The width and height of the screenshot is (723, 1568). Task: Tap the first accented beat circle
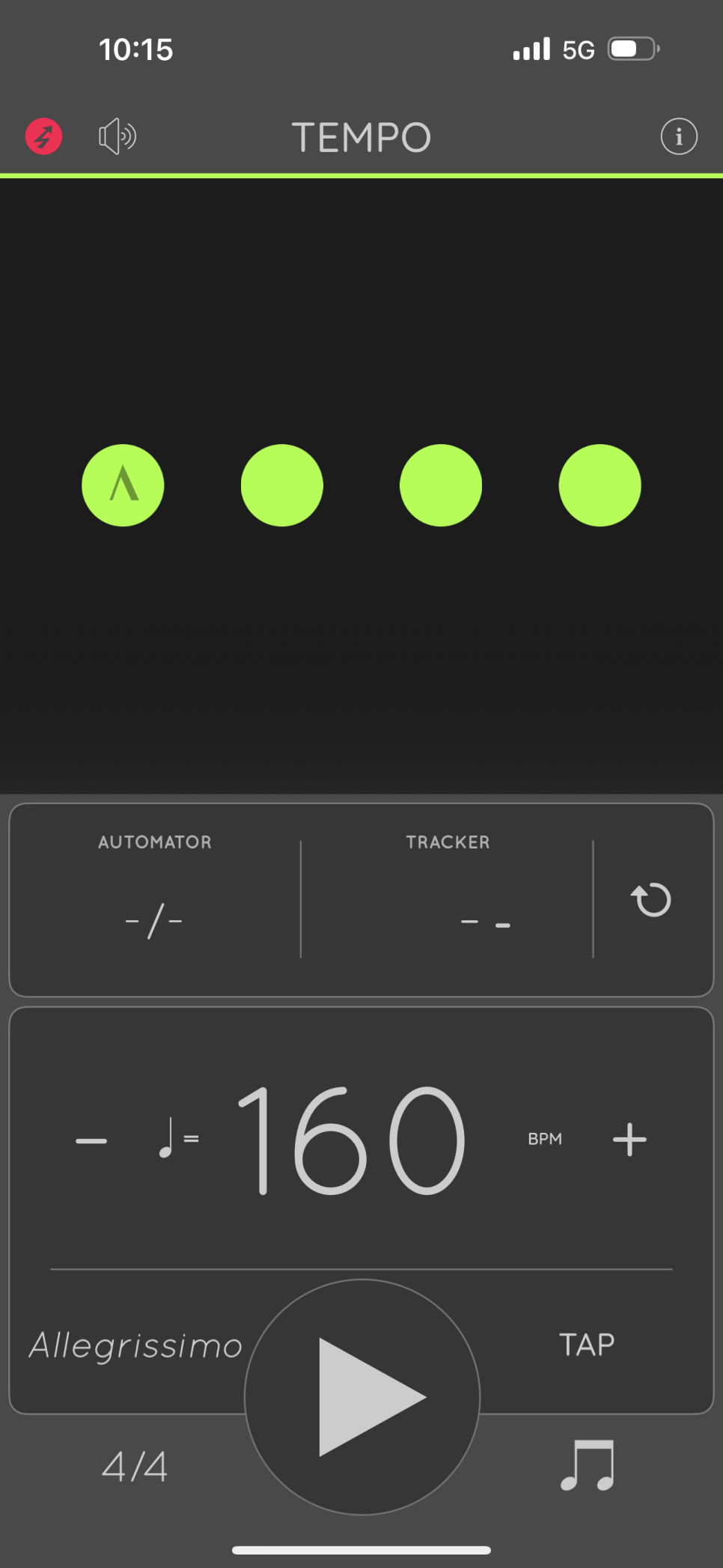[x=123, y=485]
